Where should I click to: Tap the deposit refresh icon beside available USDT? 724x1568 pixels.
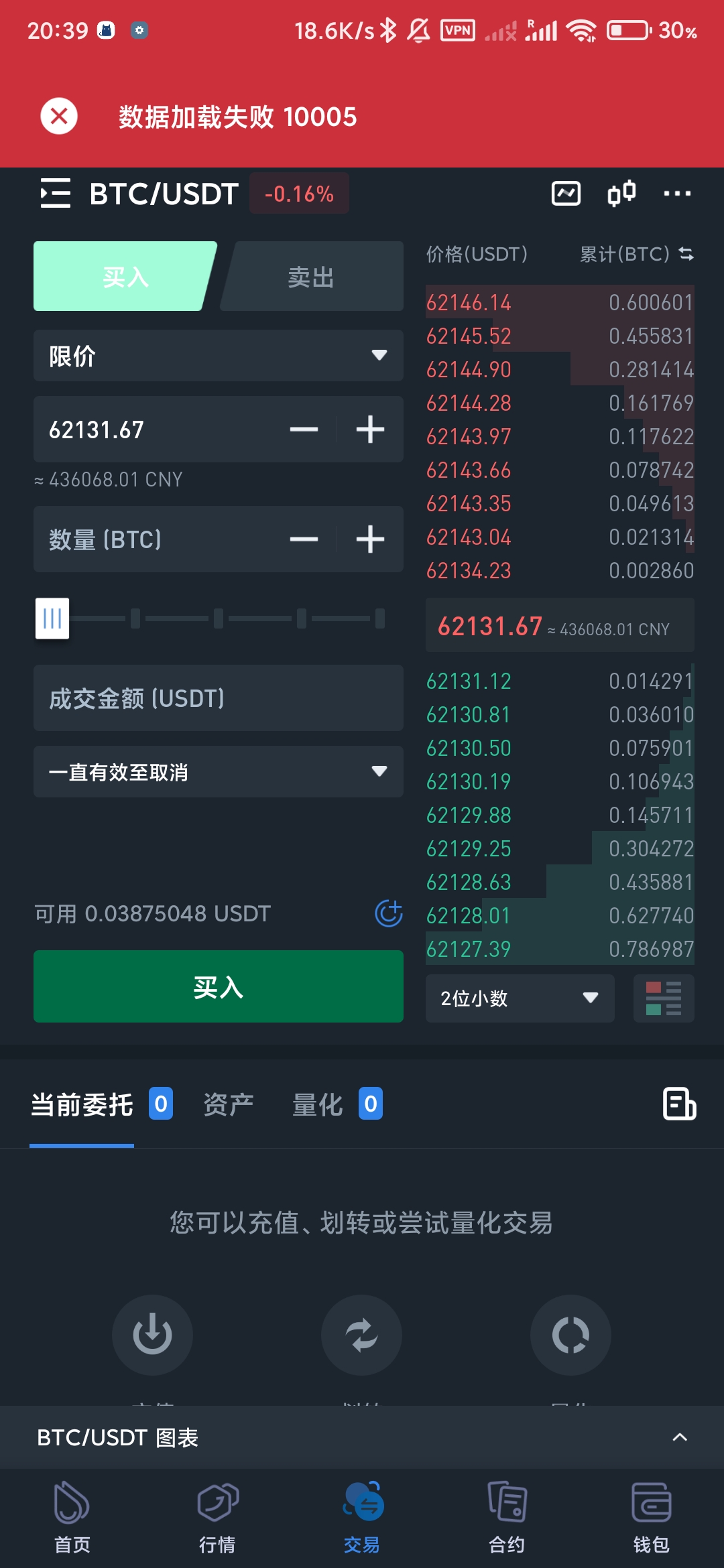click(389, 913)
